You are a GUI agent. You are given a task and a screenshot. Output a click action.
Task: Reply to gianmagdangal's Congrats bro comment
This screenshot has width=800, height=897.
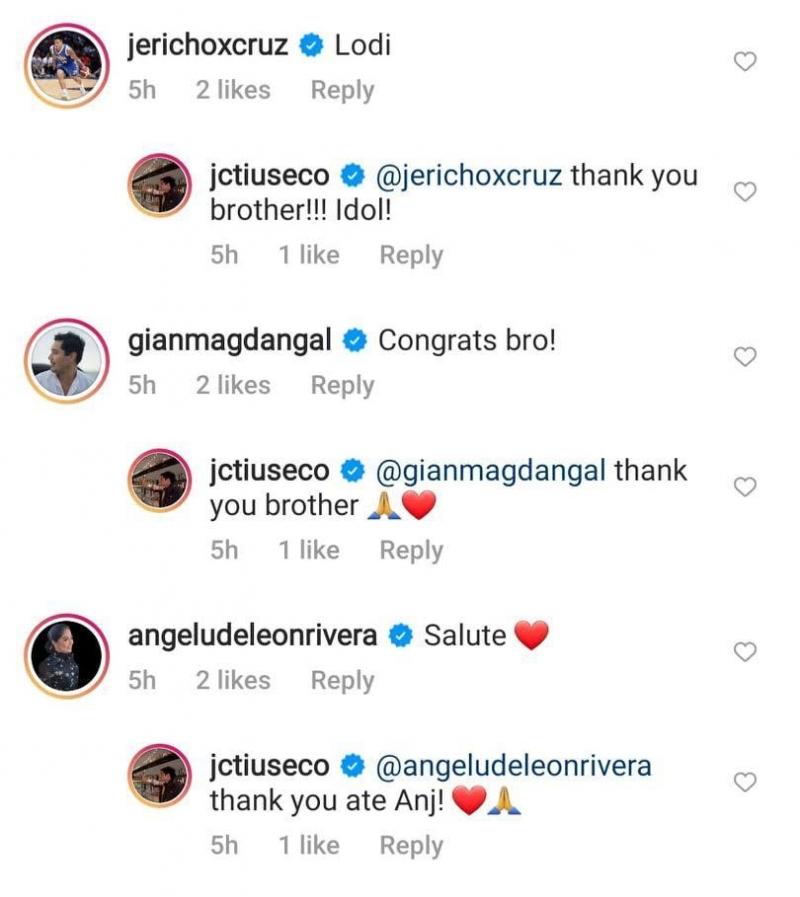[x=342, y=385]
